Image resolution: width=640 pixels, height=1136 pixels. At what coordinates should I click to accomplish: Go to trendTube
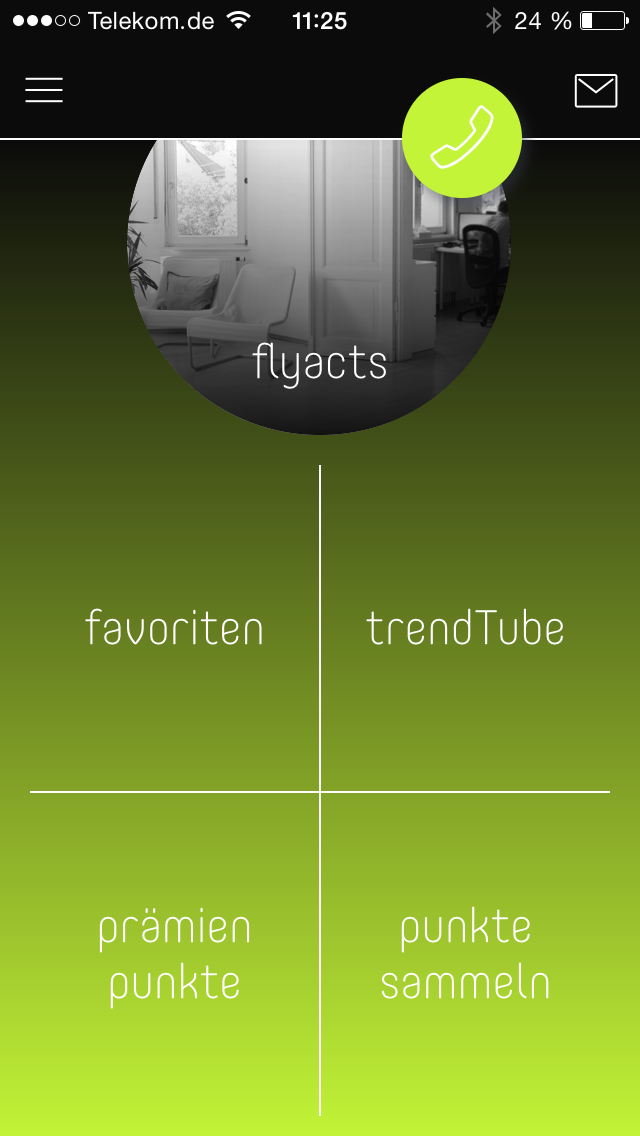pos(465,627)
